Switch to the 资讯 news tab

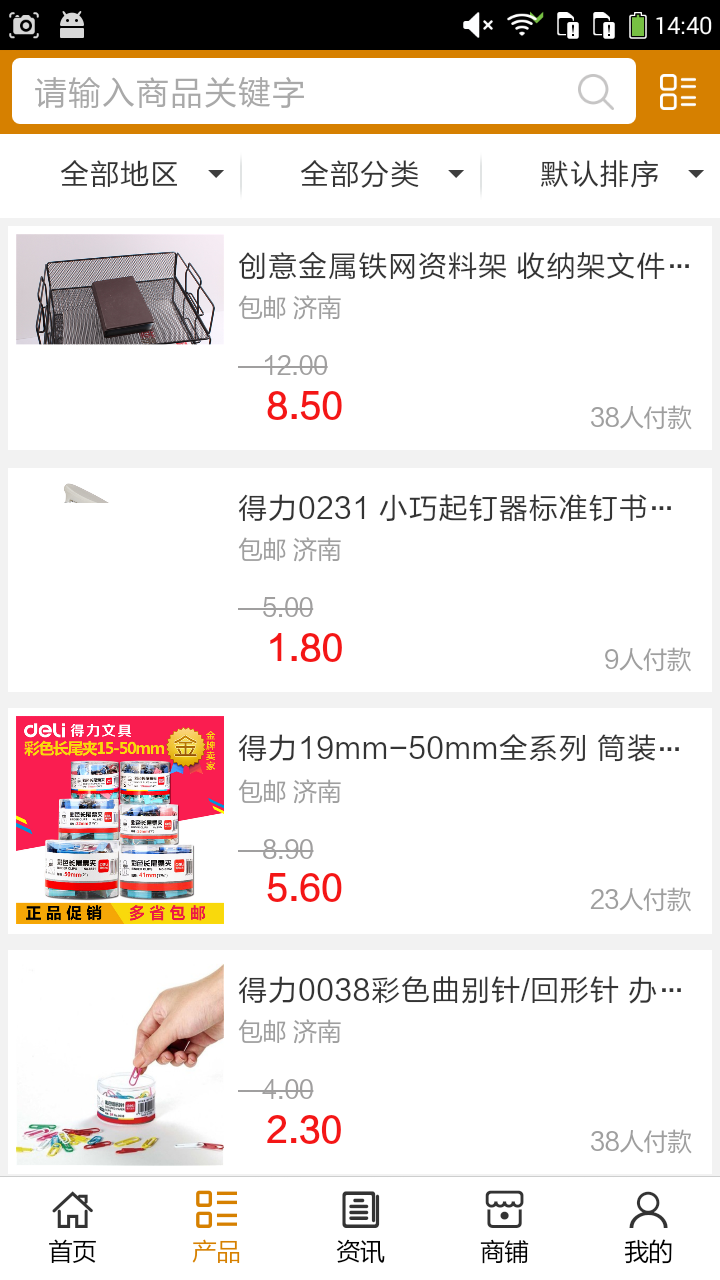pyautogui.click(x=360, y=1227)
